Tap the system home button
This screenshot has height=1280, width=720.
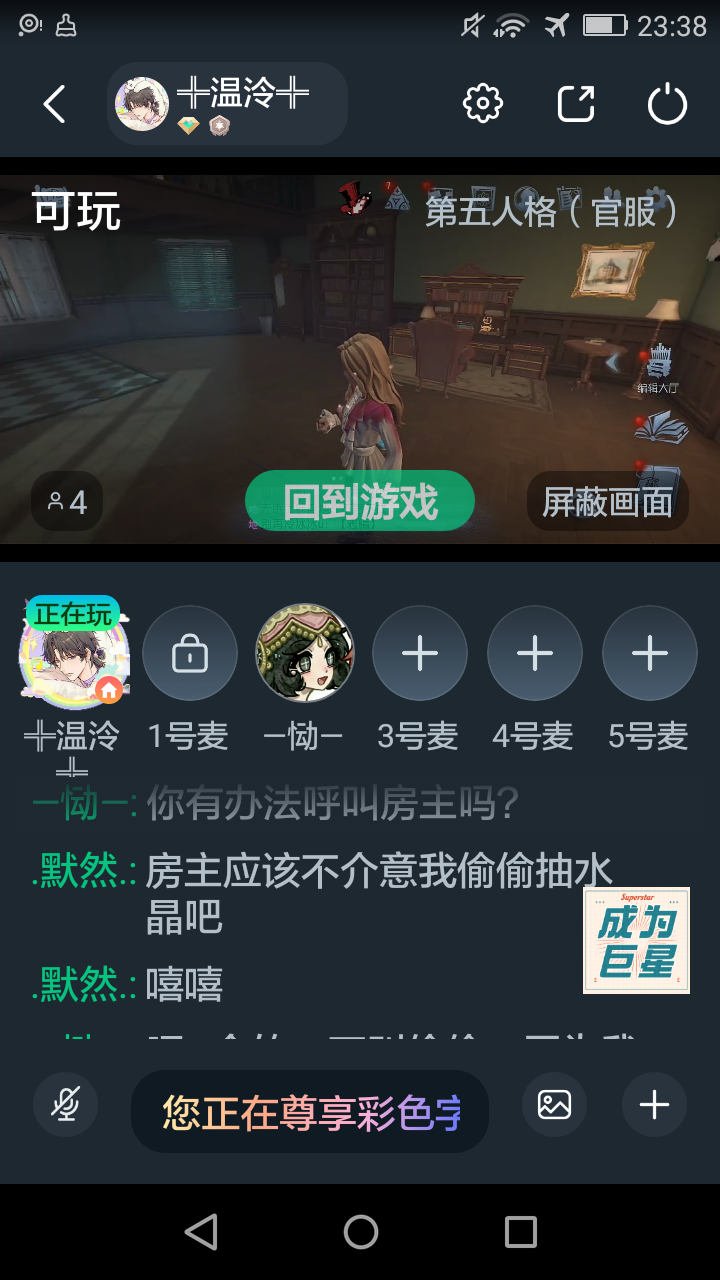(360, 1232)
